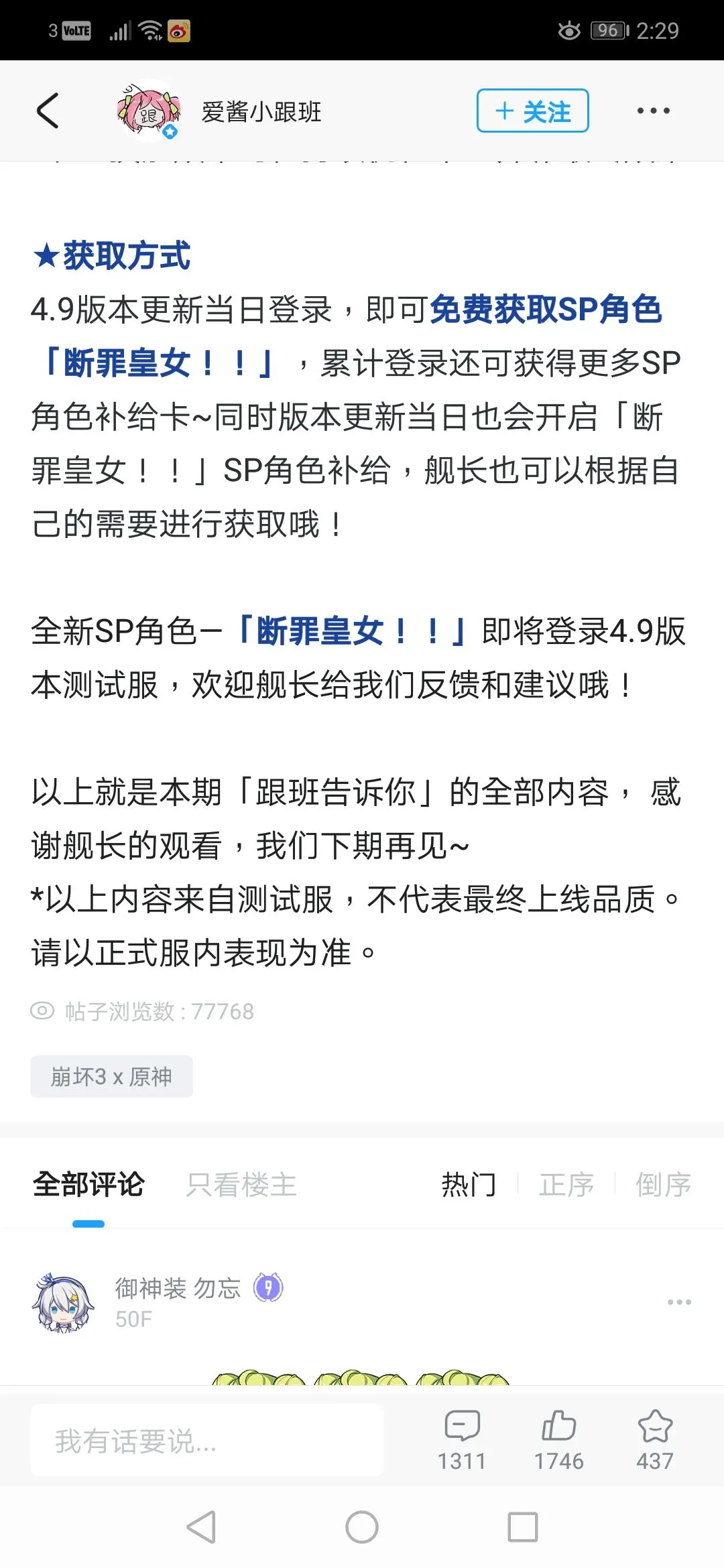Go back using the header arrow
The height and width of the screenshot is (1568, 724).
point(48,111)
